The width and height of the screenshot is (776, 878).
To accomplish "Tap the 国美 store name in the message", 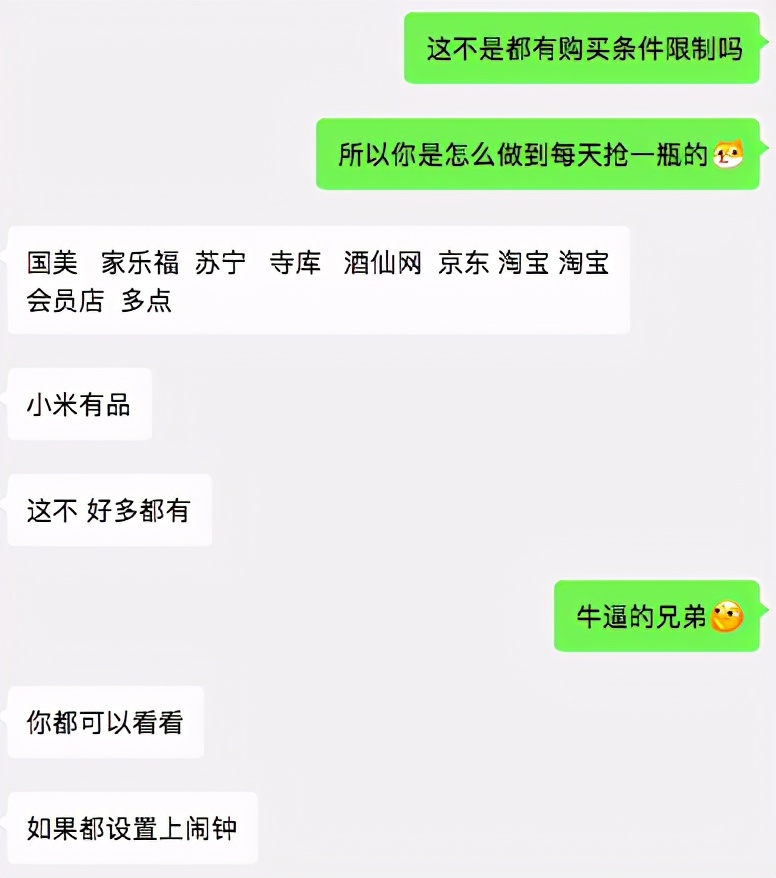I will point(51,263).
